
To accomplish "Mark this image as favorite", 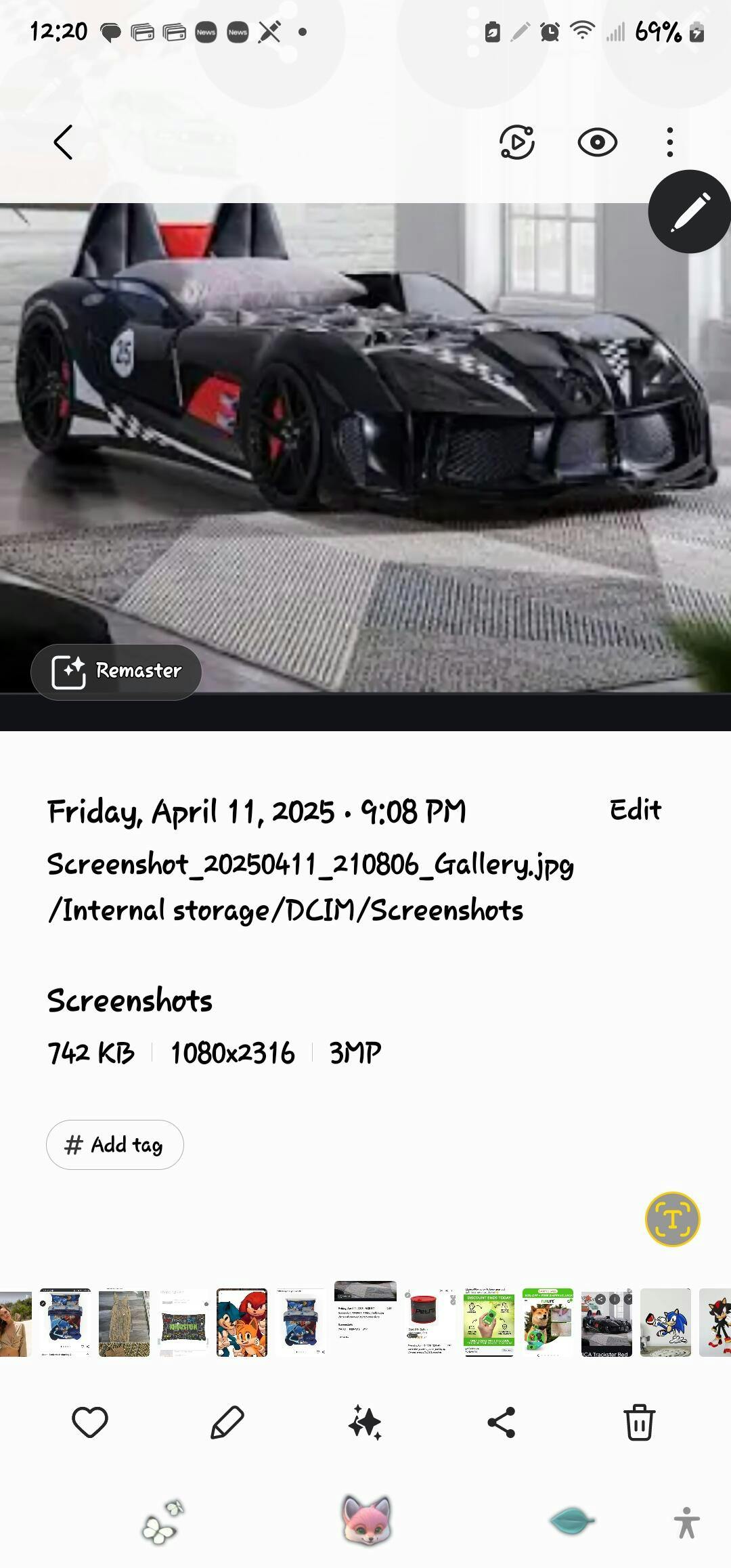I will pos(90,1422).
